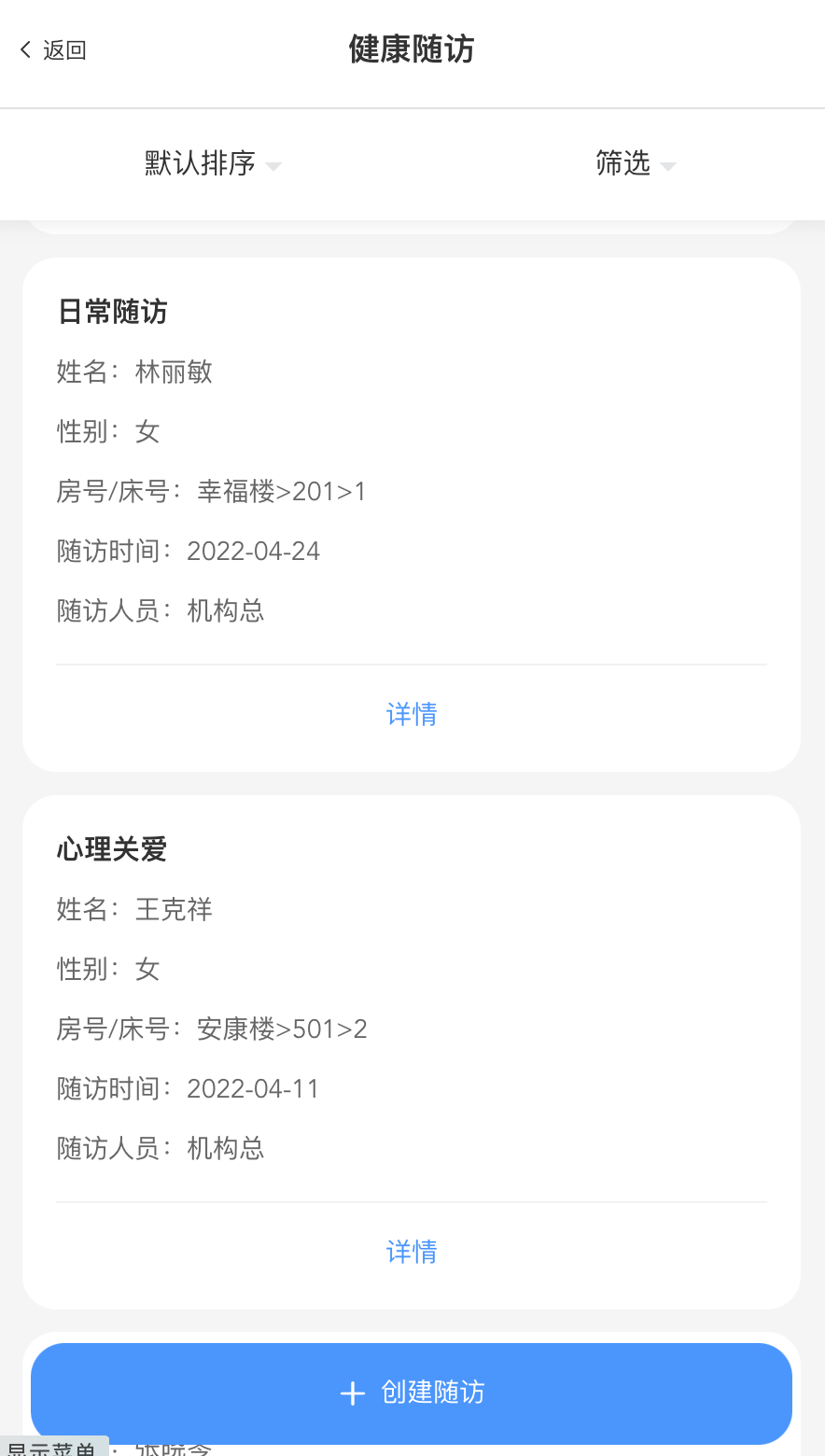The height and width of the screenshot is (1456, 825).
Task: Tap the 创建随访 button
Action: click(x=412, y=1393)
